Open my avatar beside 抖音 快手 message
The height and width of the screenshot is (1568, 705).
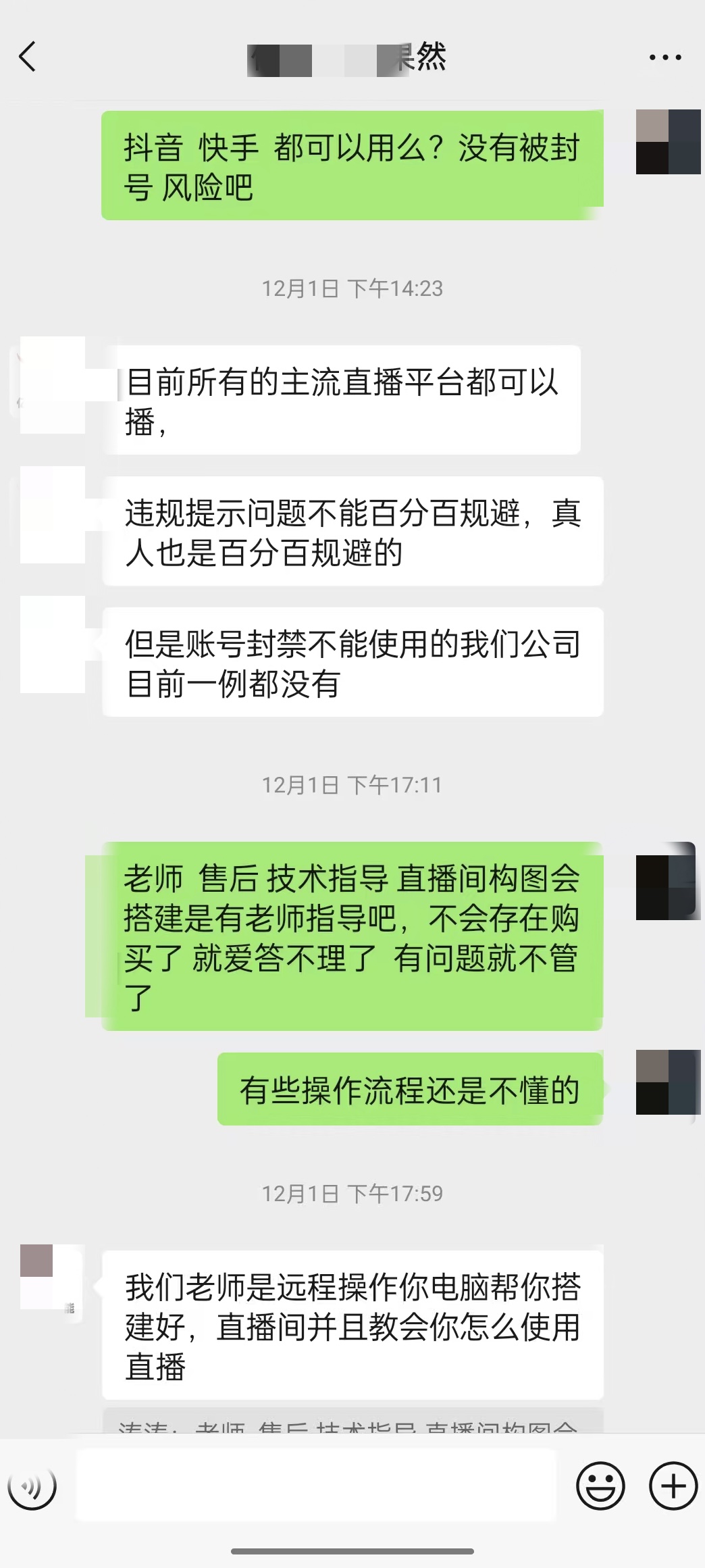(668, 142)
